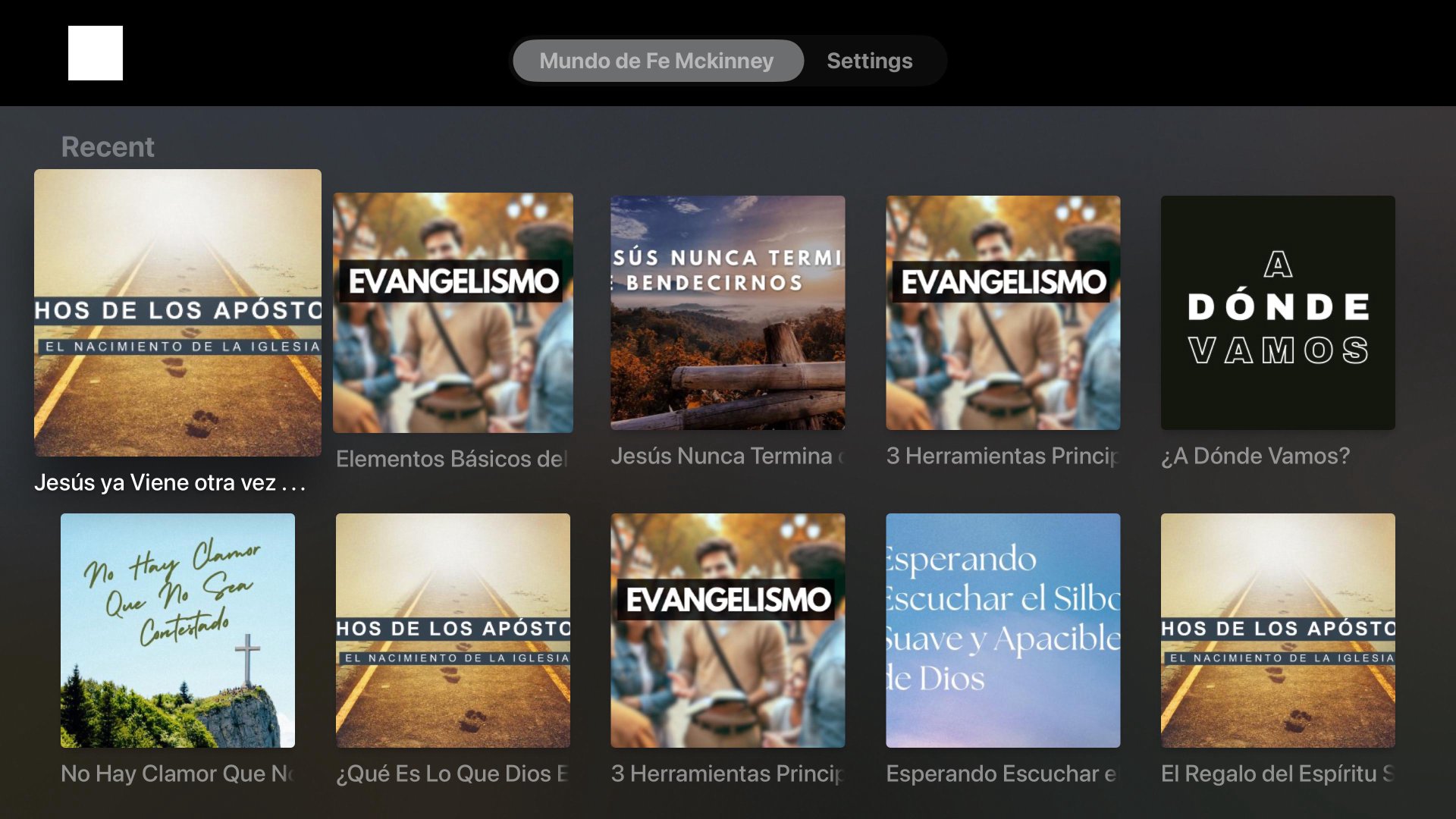1456x819 pixels.
Task: Play Jesús Nunca Termina sermon
Action: point(727,312)
